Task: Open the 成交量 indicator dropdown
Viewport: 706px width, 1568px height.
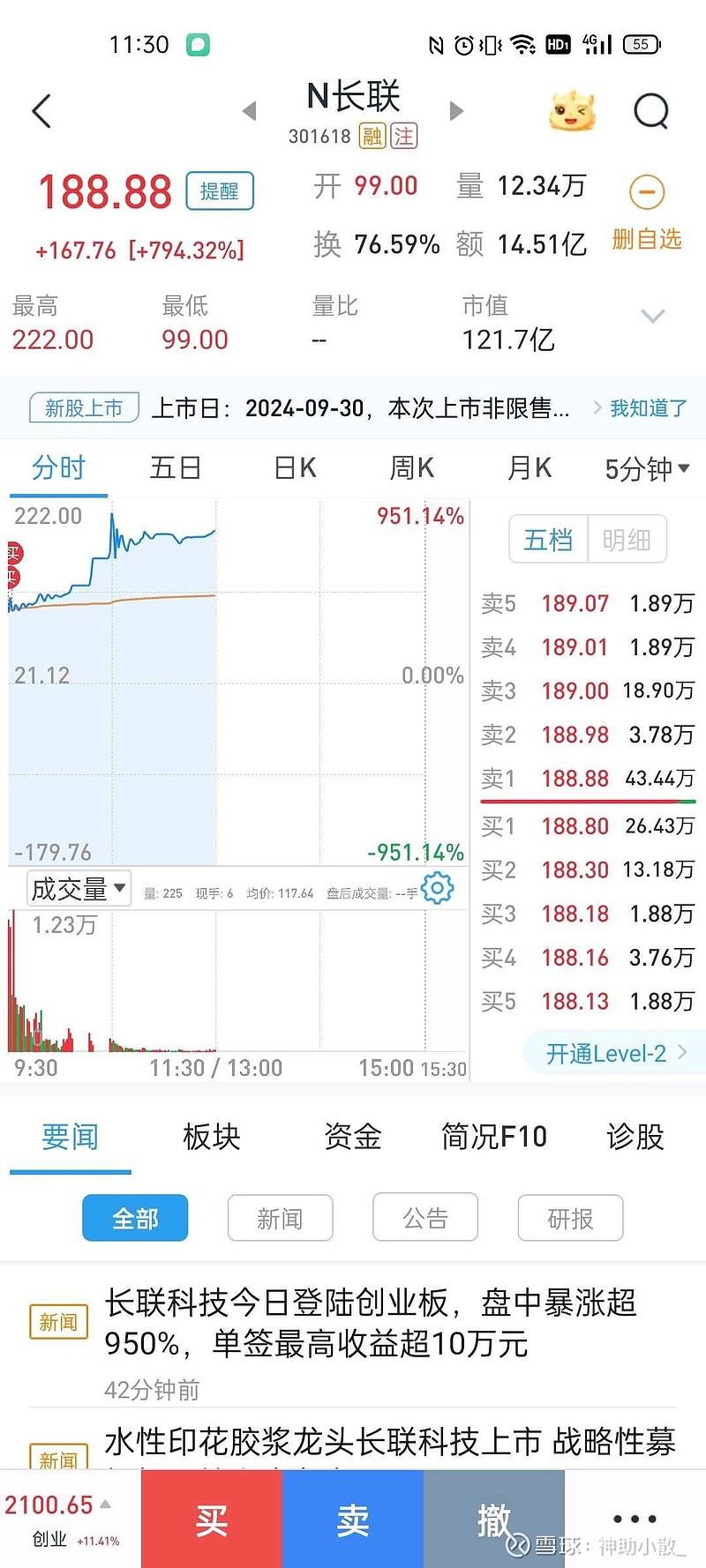Action: tap(78, 888)
